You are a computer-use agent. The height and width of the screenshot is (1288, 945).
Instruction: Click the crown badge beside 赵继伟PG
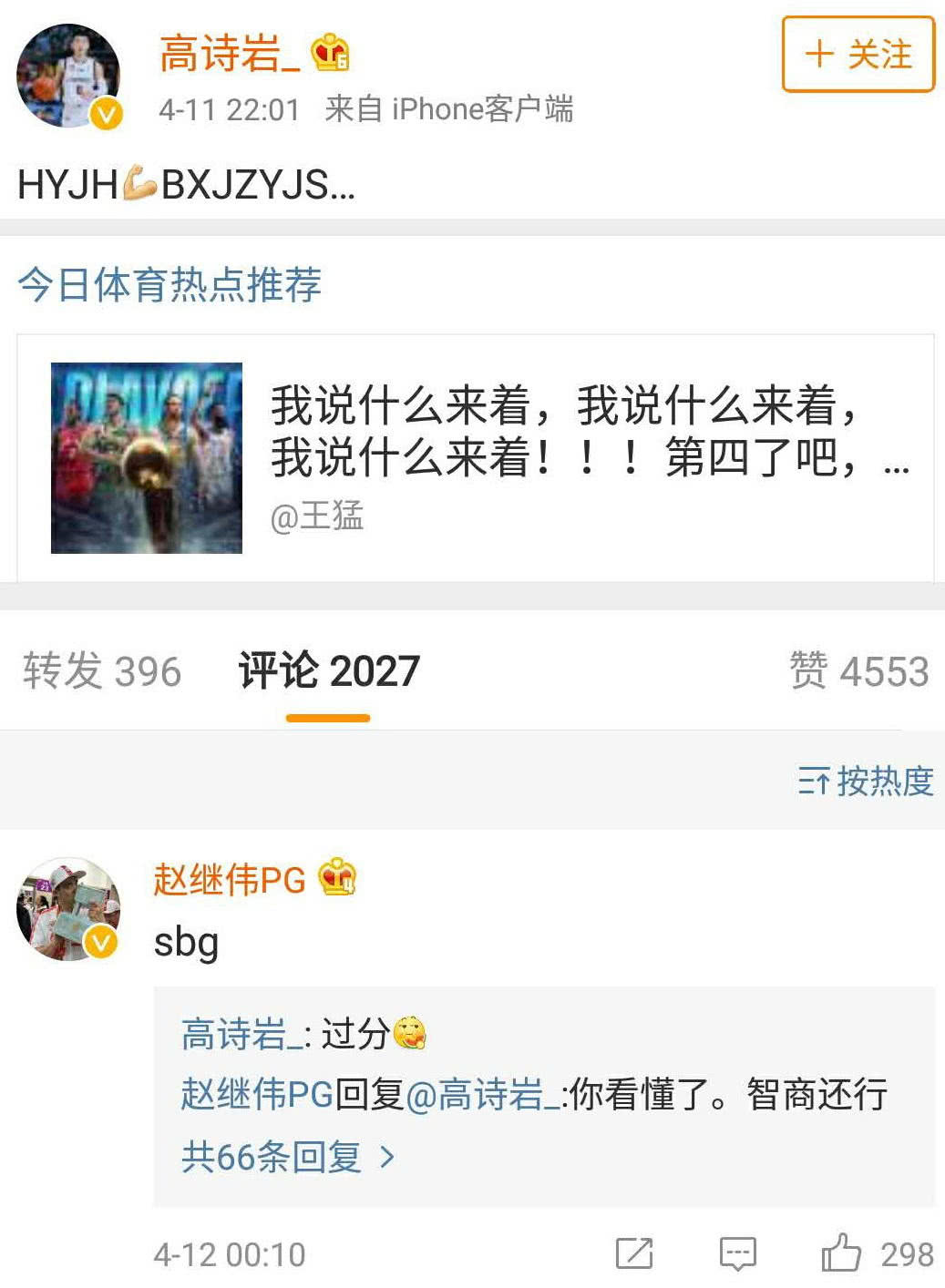tap(335, 878)
